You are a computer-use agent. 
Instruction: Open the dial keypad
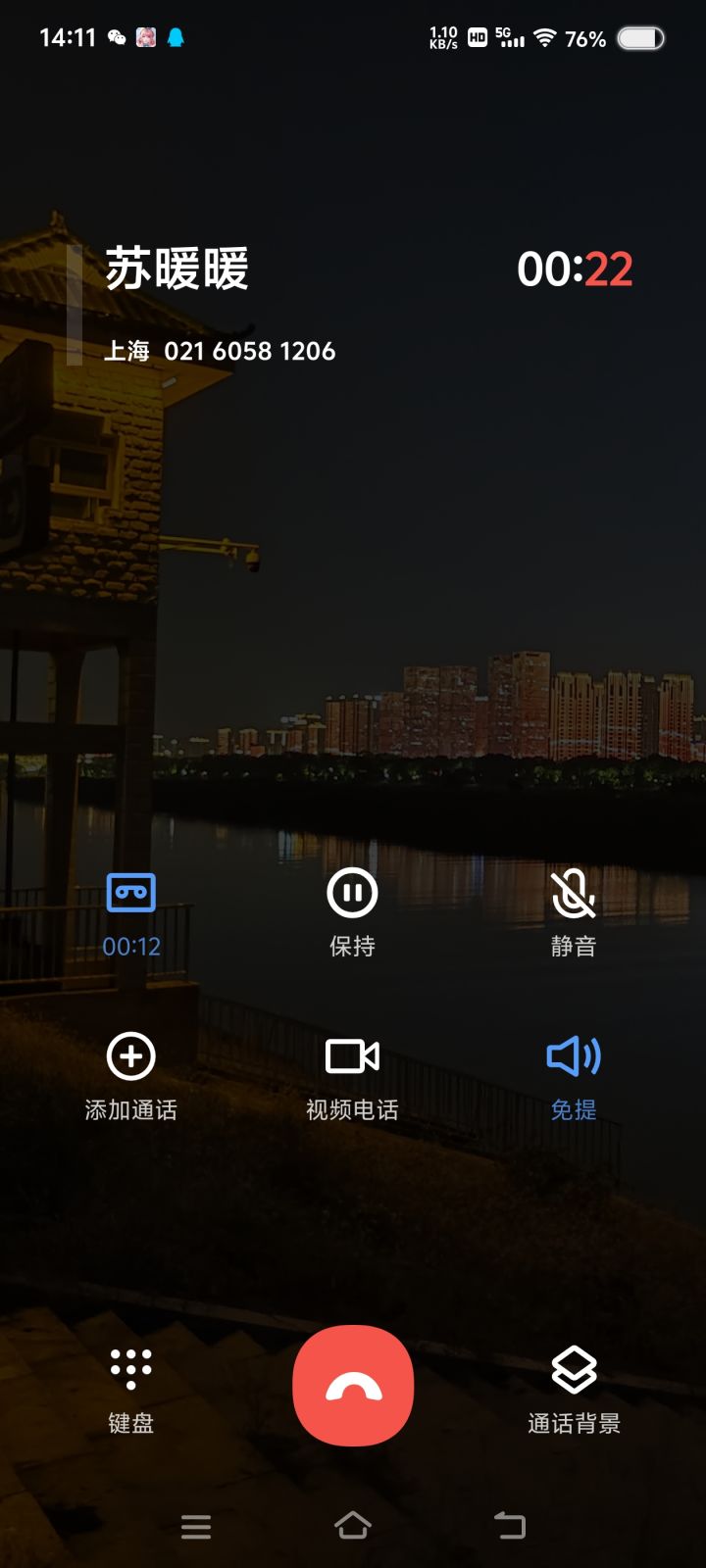pyautogui.click(x=131, y=1370)
